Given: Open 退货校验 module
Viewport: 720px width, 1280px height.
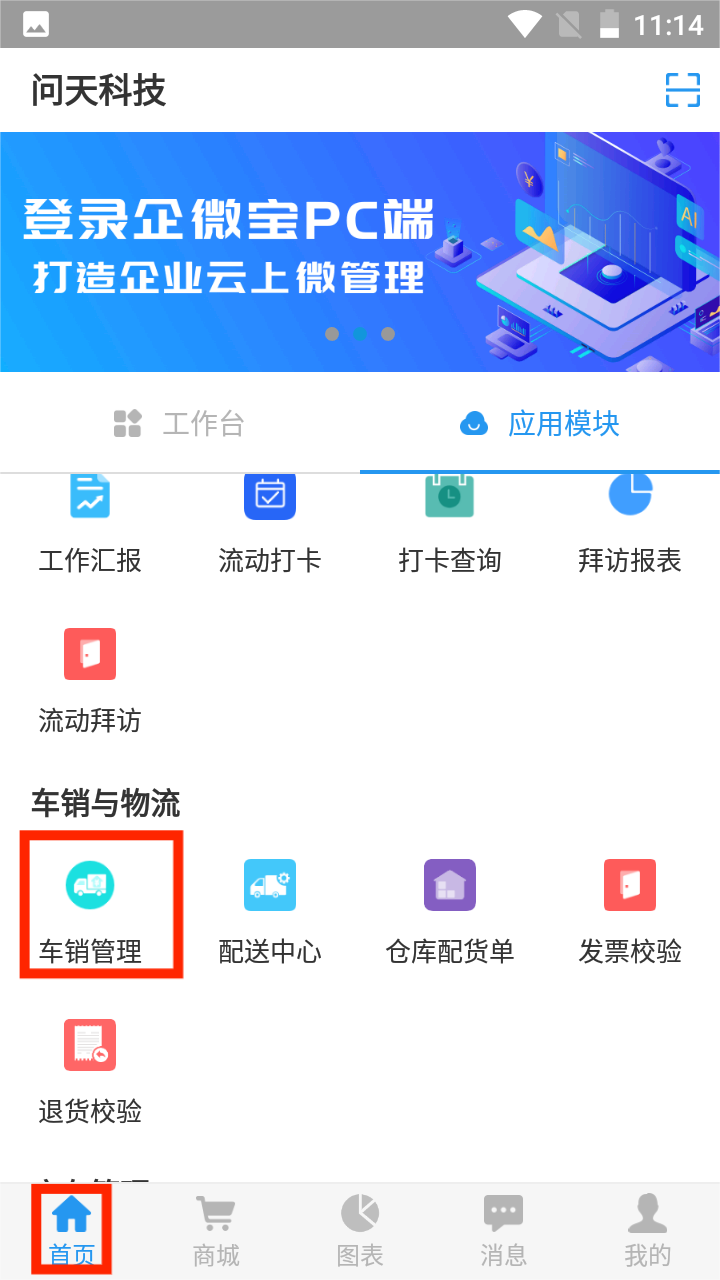Looking at the screenshot, I should [90, 1070].
